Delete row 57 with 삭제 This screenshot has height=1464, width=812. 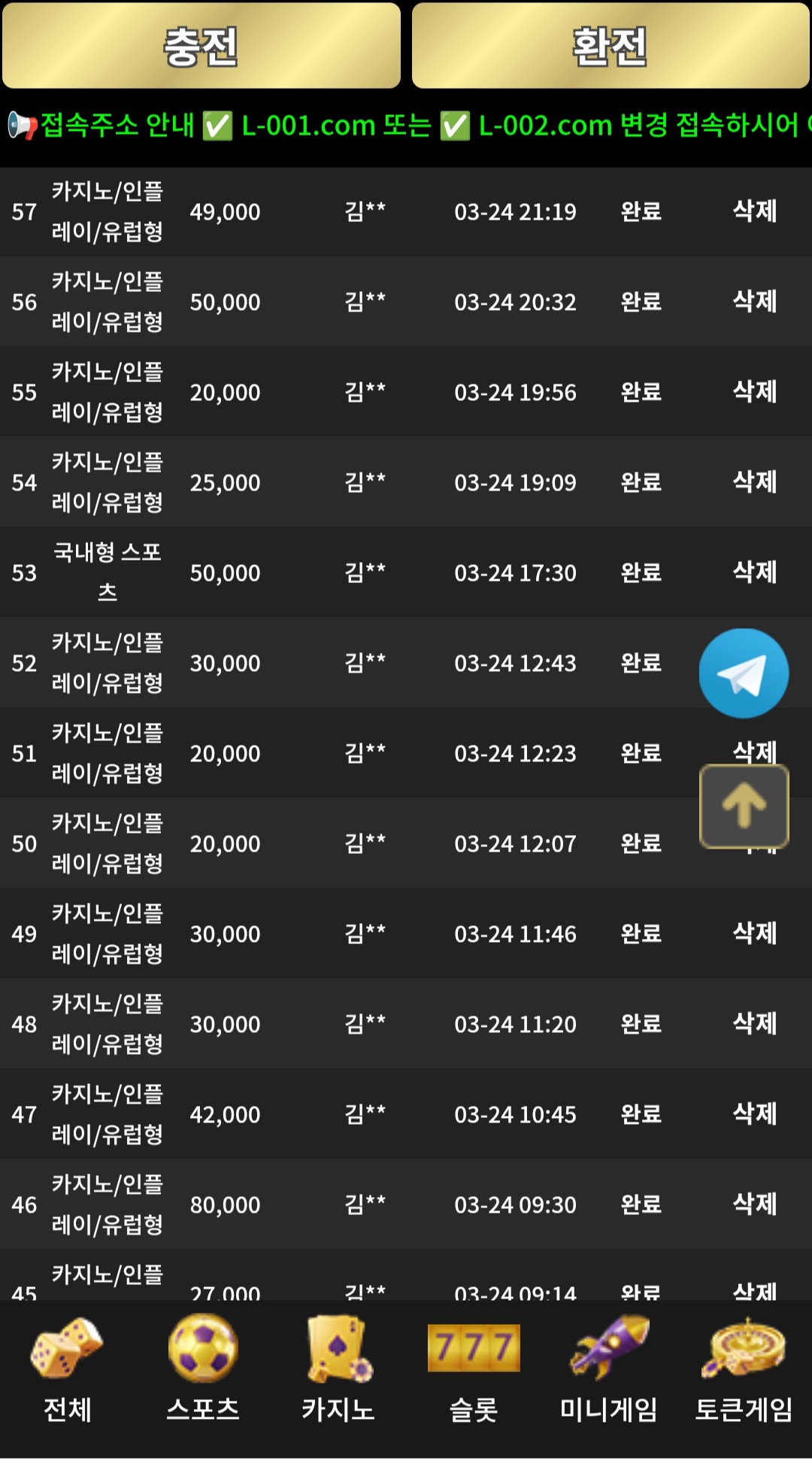click(754, 211)
